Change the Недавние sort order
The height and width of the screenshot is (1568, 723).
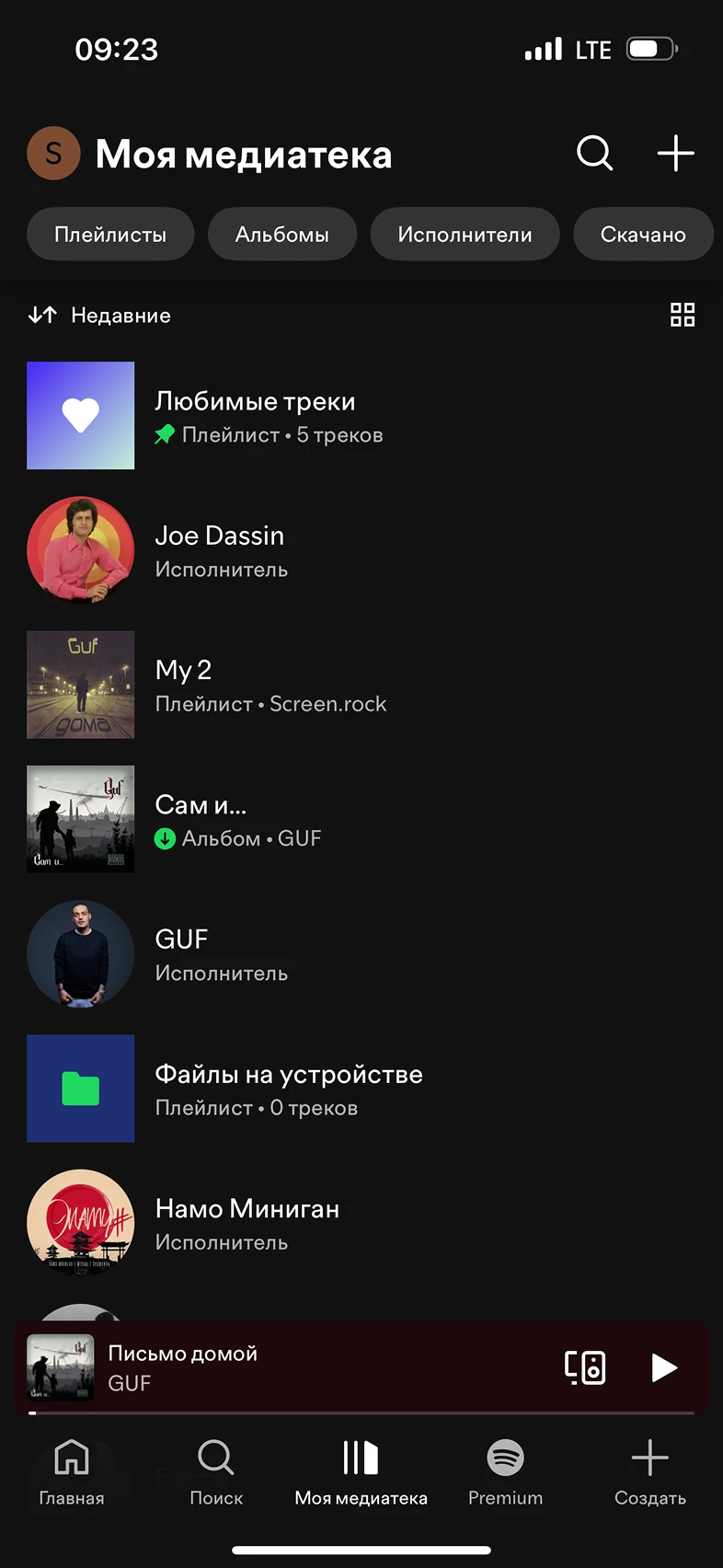click(99, 316)
